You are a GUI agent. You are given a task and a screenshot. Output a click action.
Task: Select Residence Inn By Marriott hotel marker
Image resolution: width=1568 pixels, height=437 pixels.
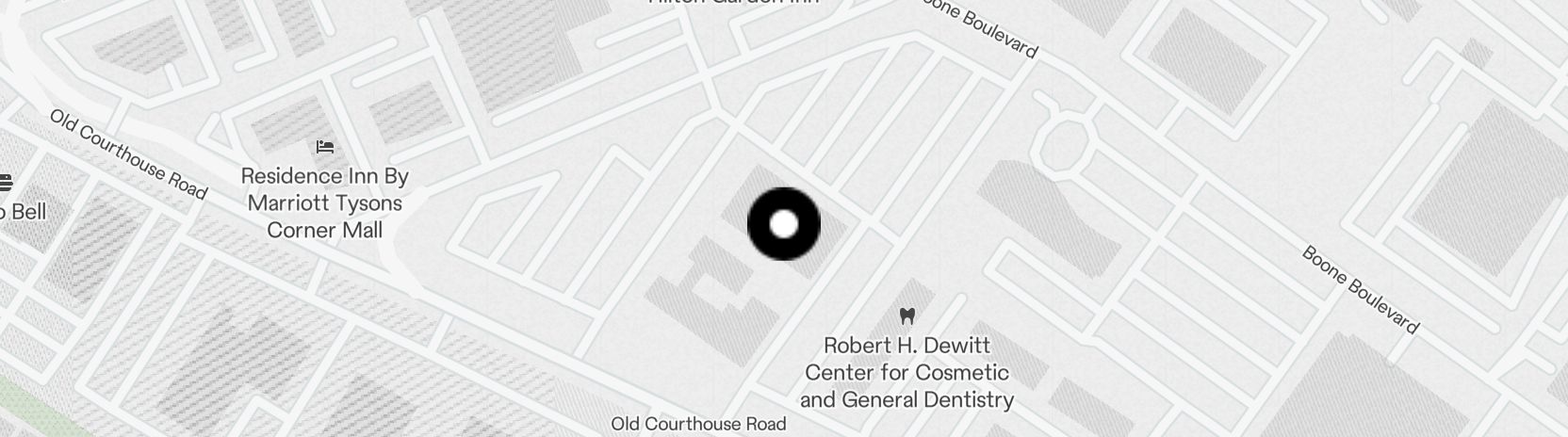pos(325,147)
